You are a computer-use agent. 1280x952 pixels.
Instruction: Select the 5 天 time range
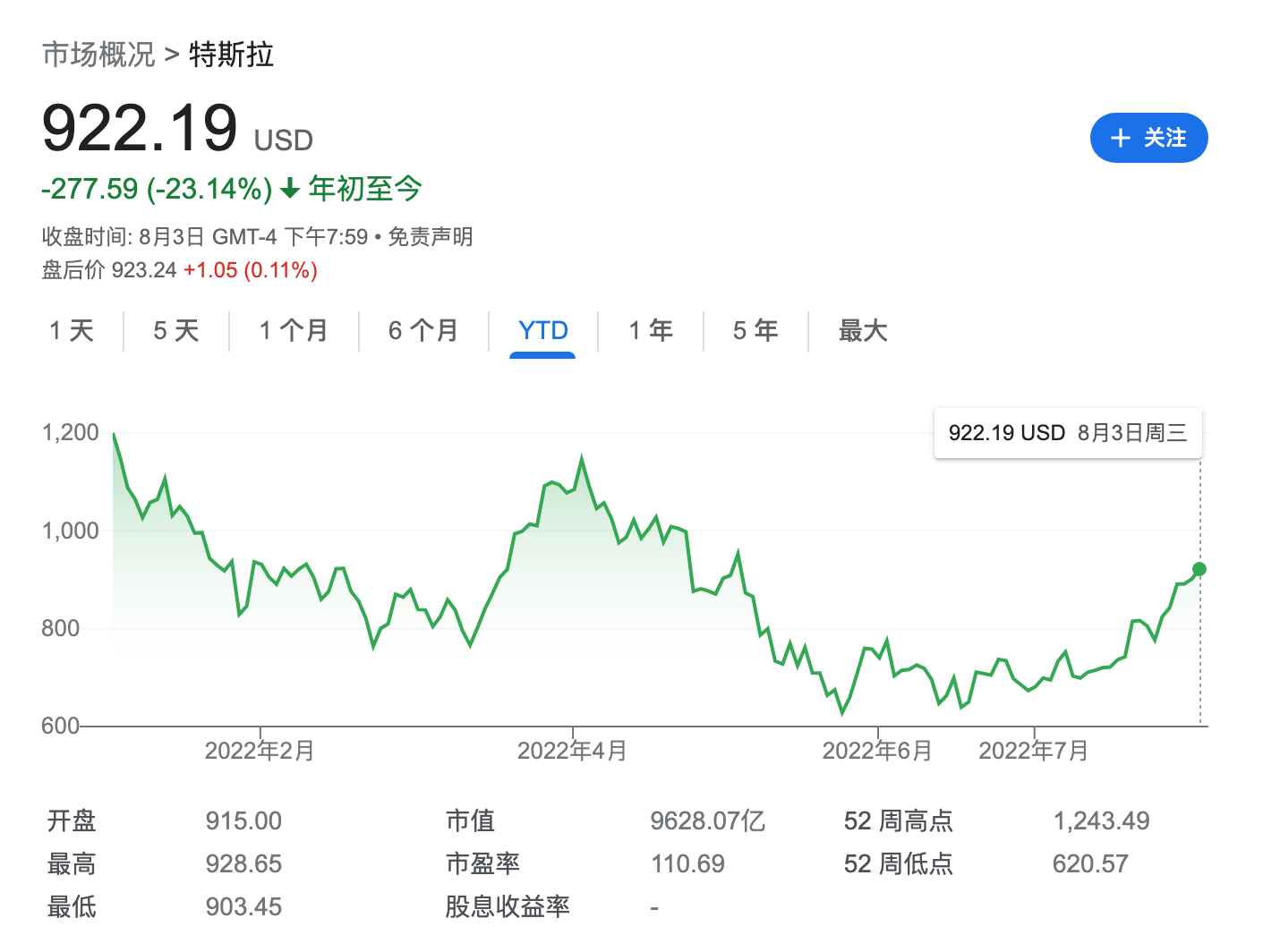[175, 331]
